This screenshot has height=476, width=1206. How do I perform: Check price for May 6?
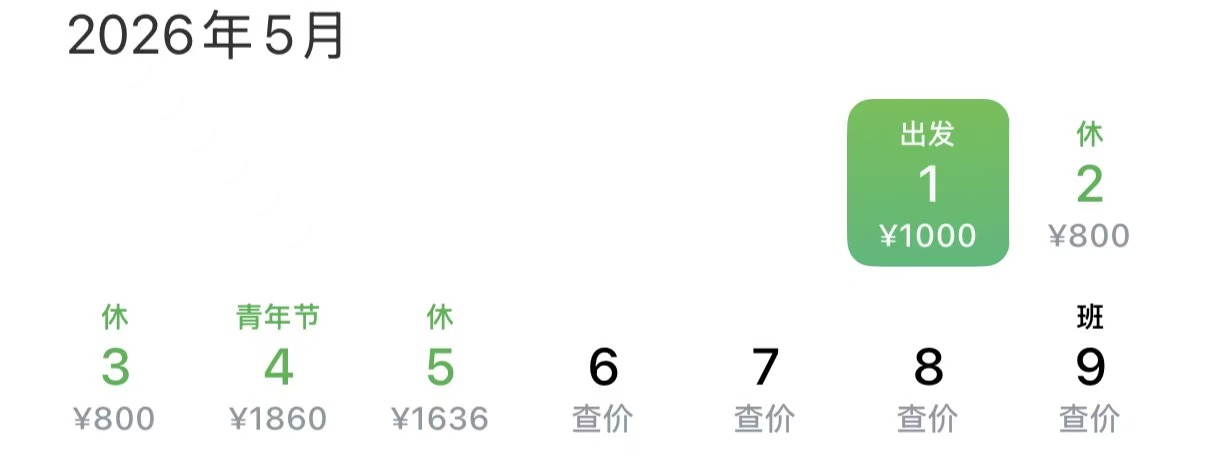tap(603, 369)
